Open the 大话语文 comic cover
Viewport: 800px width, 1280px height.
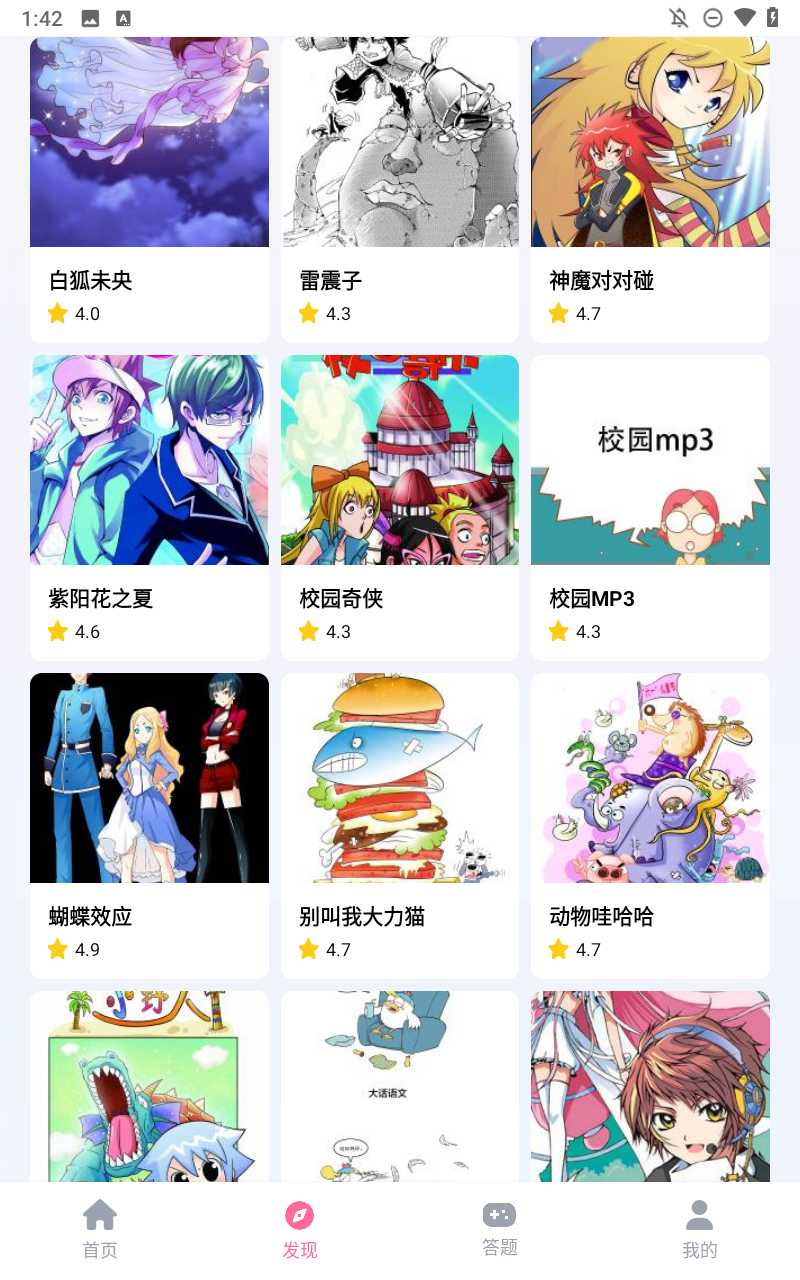399,1085
